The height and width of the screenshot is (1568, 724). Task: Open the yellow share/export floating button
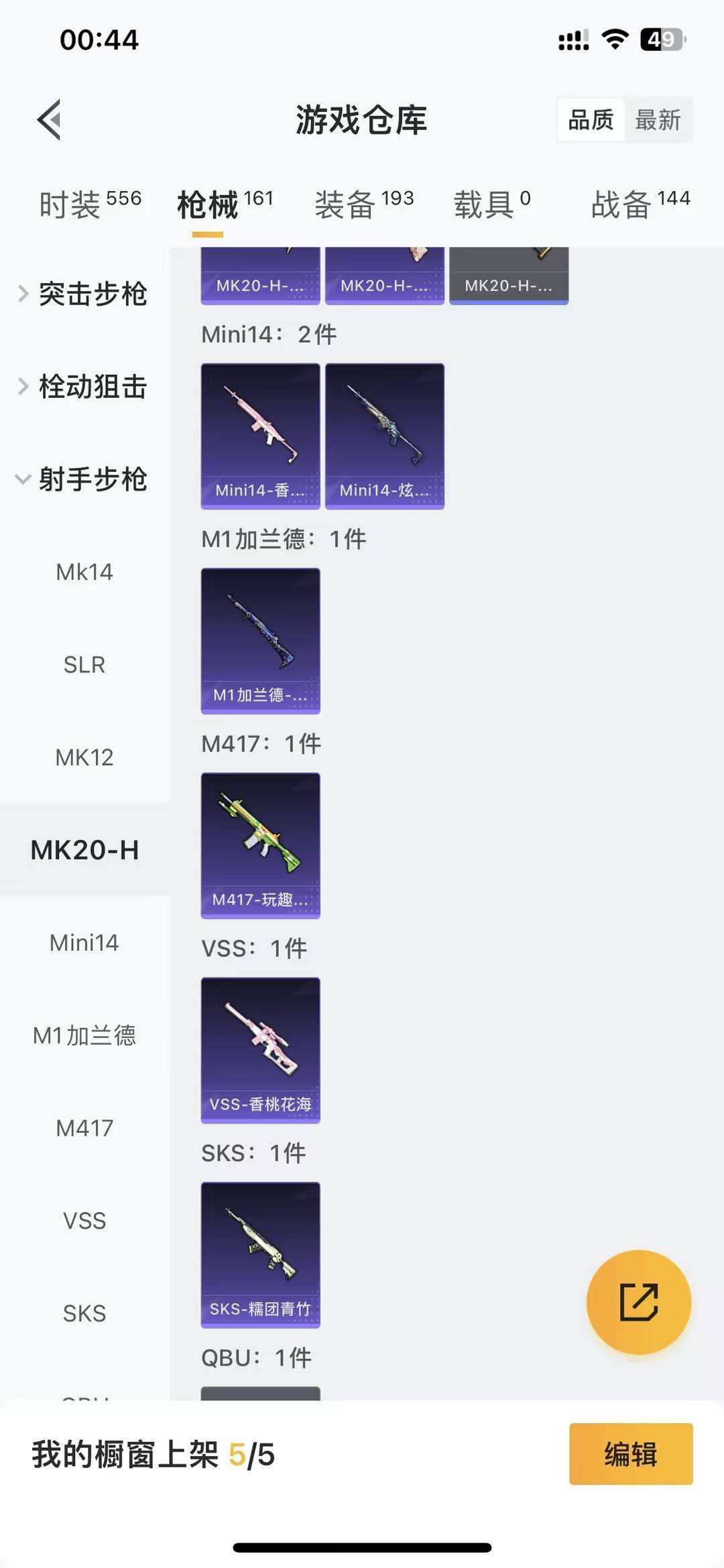tap(638, 1301)
